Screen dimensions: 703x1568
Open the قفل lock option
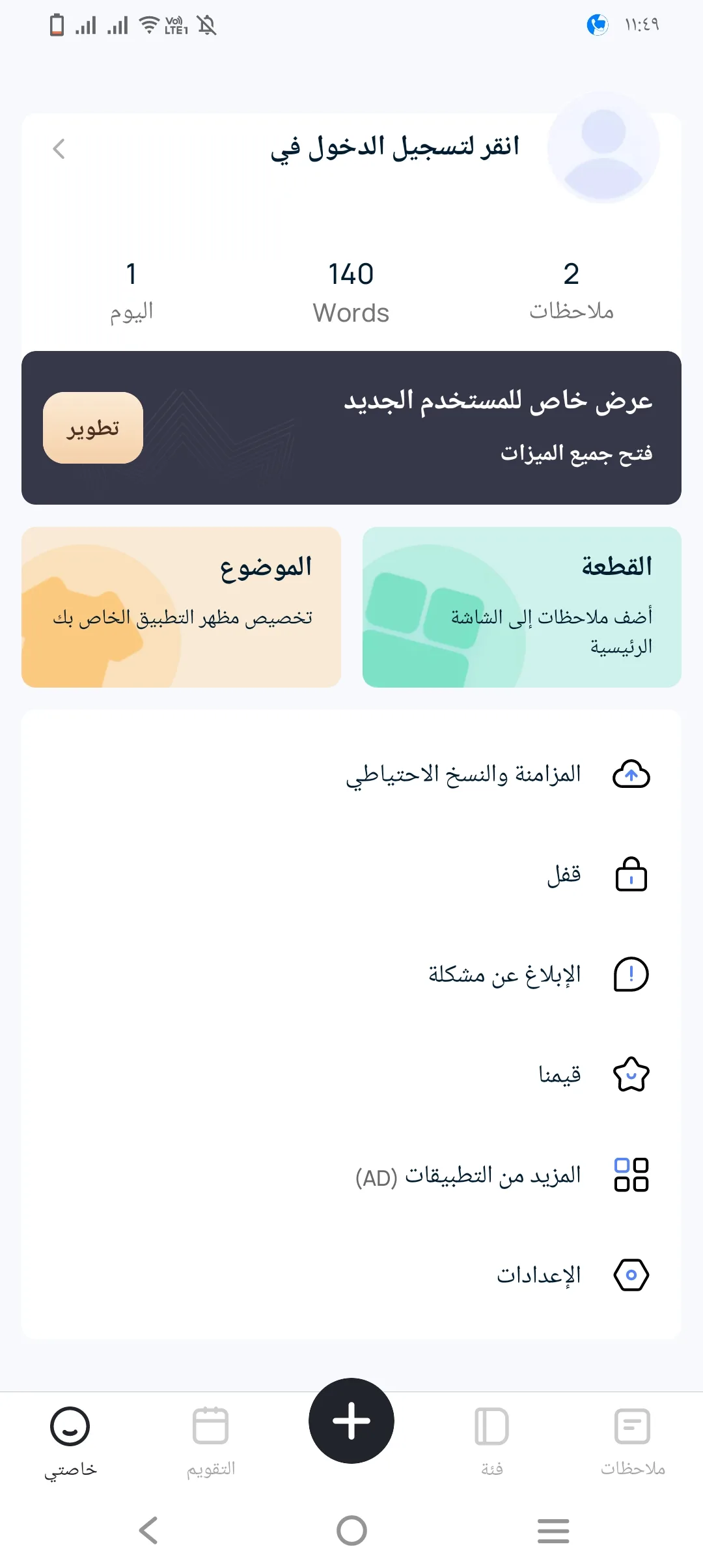351,875
